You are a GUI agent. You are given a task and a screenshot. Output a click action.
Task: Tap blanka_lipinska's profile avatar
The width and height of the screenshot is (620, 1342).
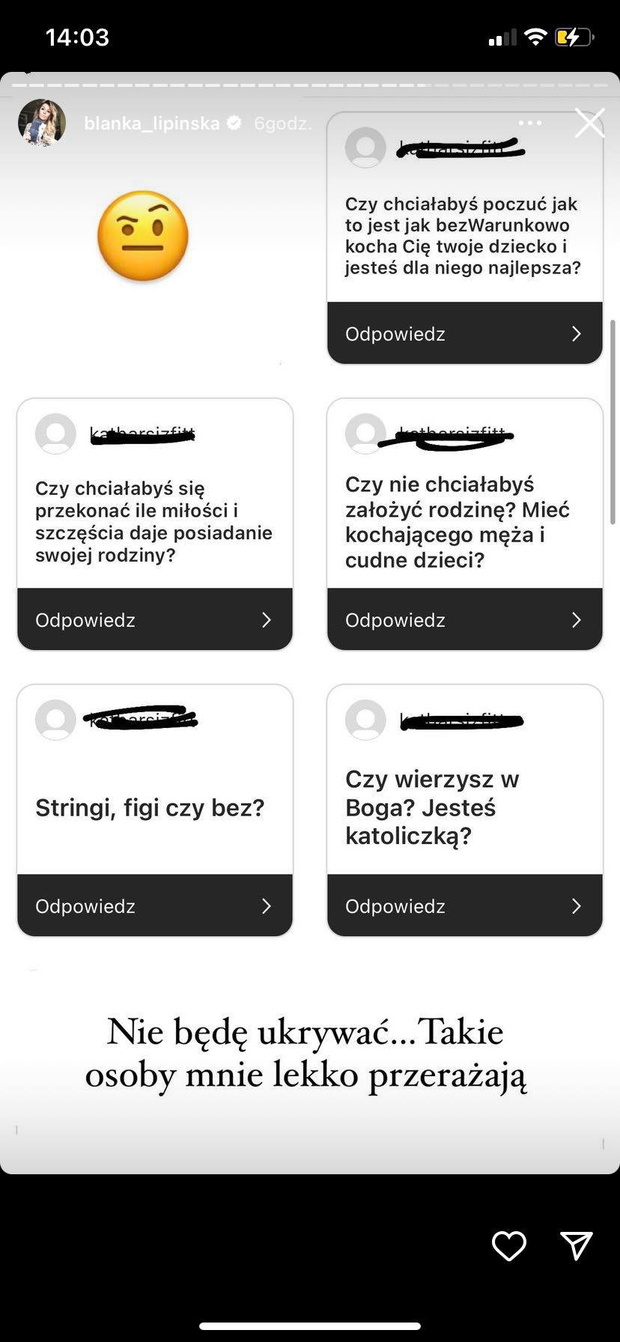(x=42, y=123)
